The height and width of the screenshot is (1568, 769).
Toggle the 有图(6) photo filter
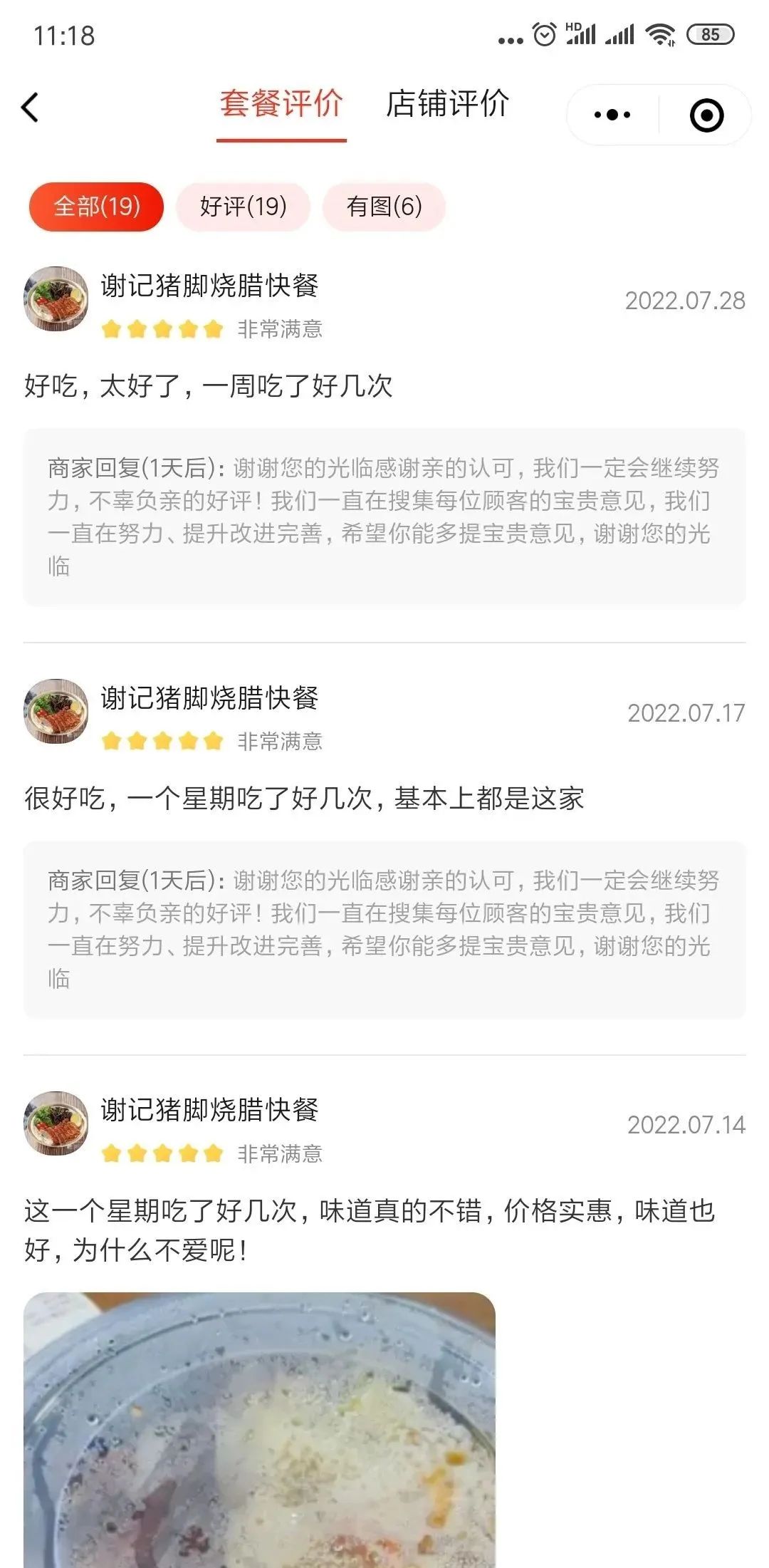(x=383, y=207)
